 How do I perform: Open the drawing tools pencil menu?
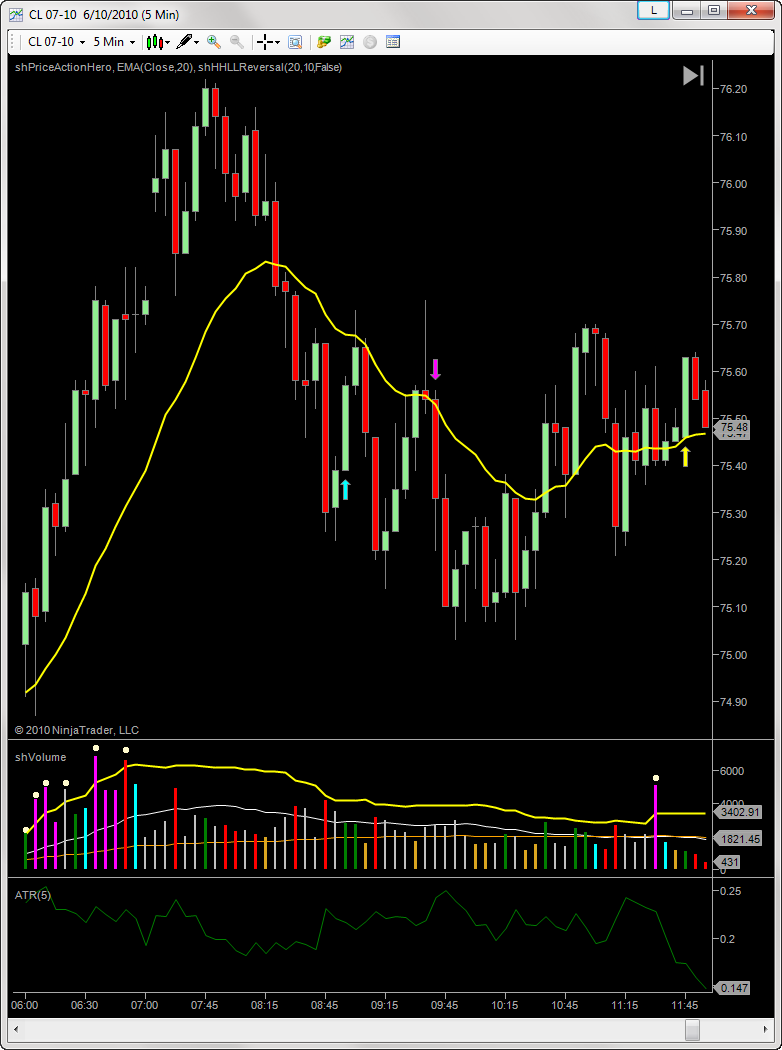point(187,42)
